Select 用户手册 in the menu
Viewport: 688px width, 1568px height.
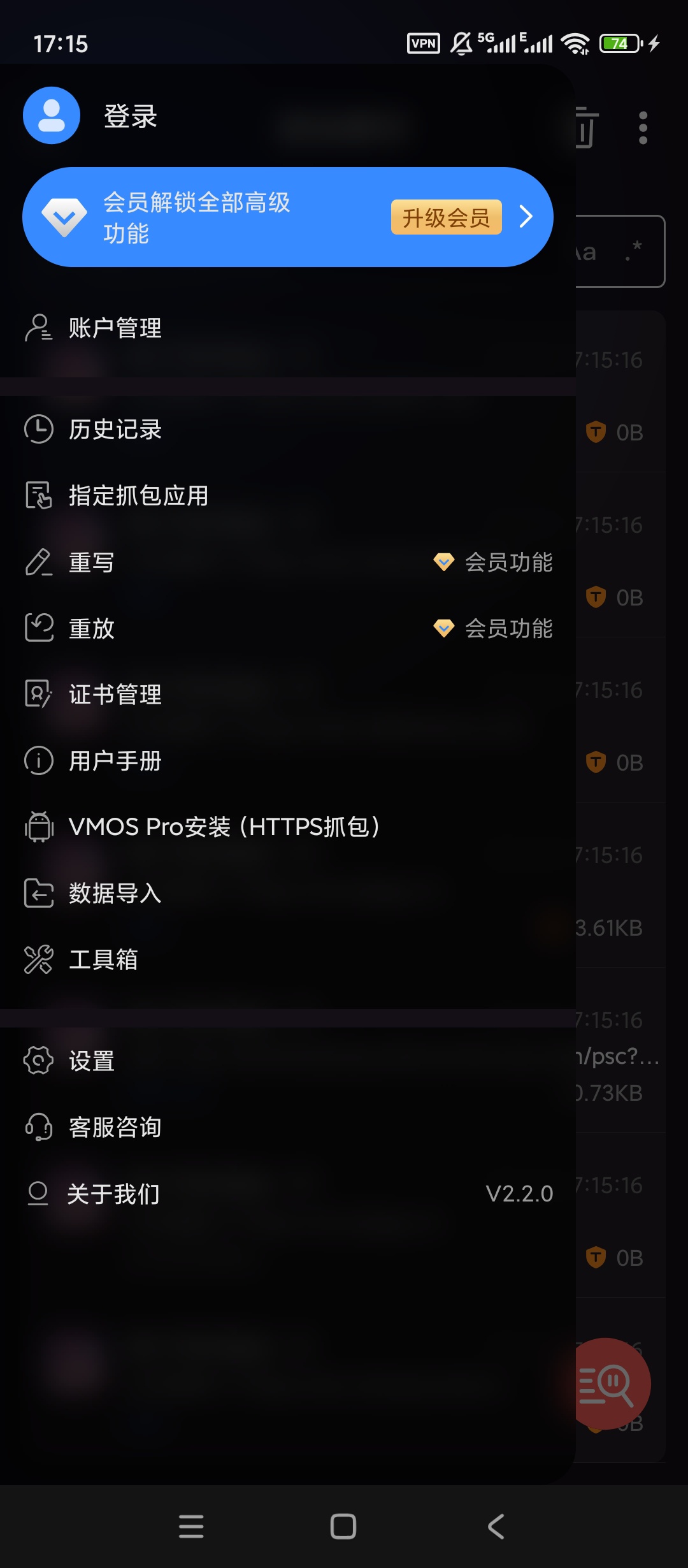click(x=115, y=760)
